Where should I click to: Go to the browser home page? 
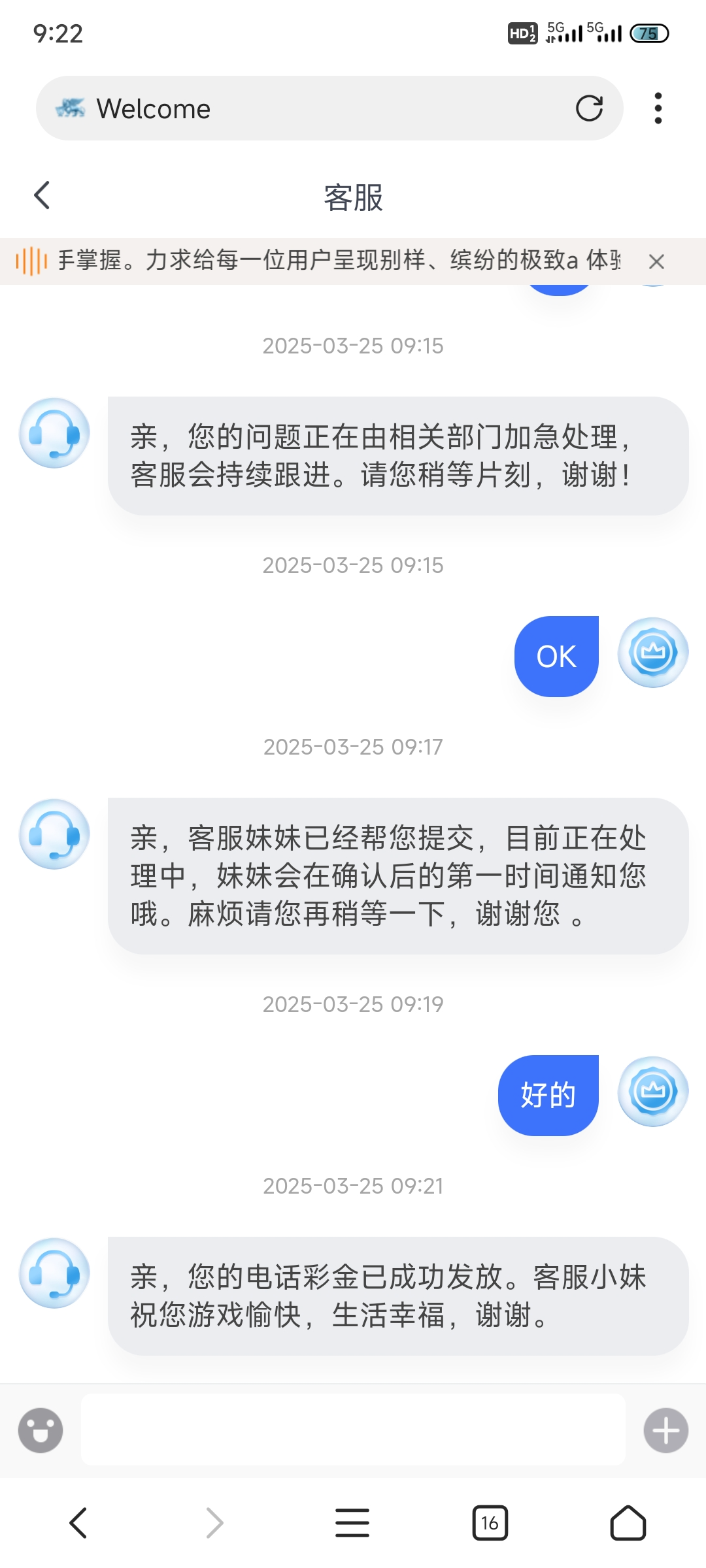pos(628,1523)
